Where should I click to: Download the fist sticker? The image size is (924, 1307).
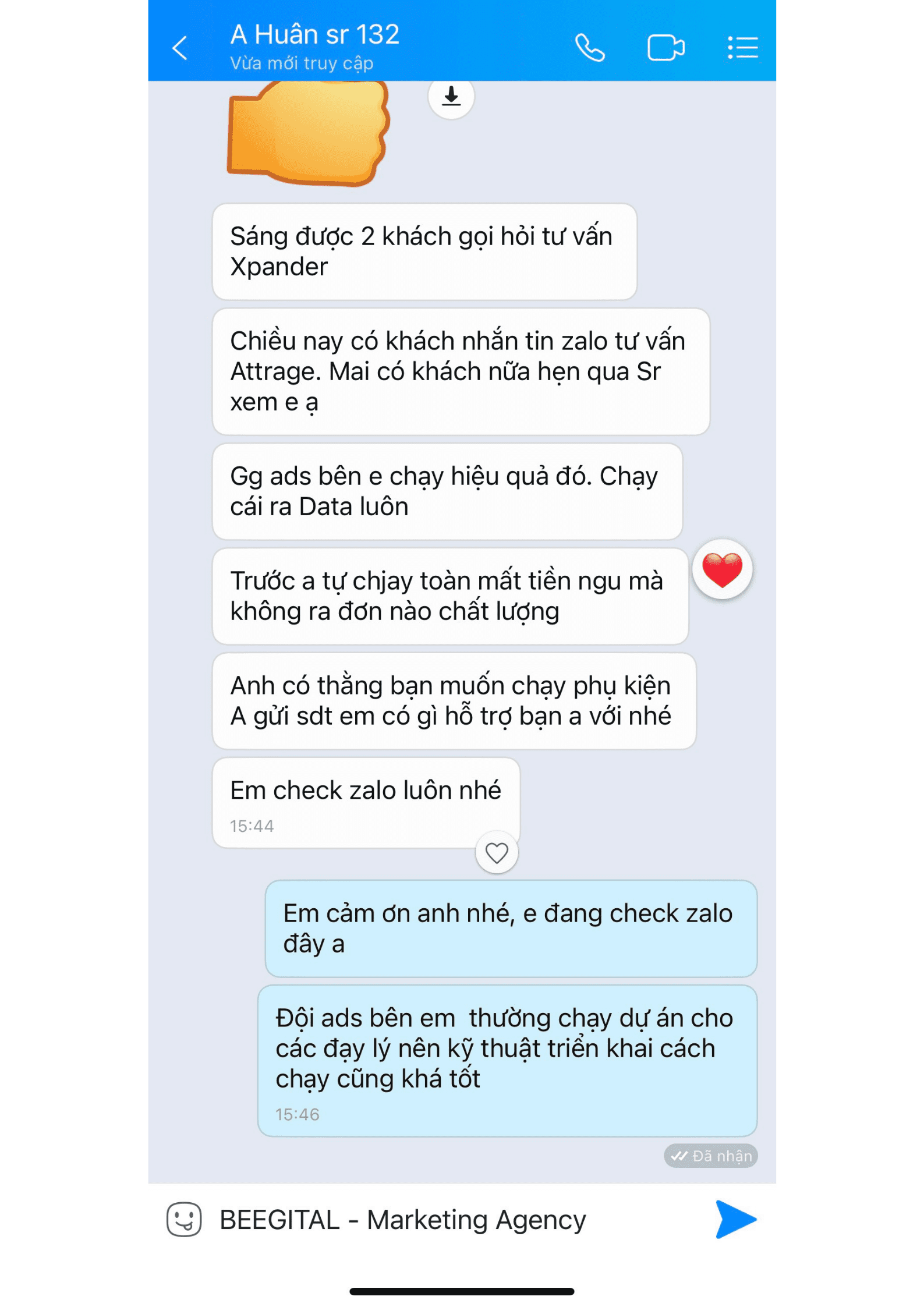(x=451, y=96)
